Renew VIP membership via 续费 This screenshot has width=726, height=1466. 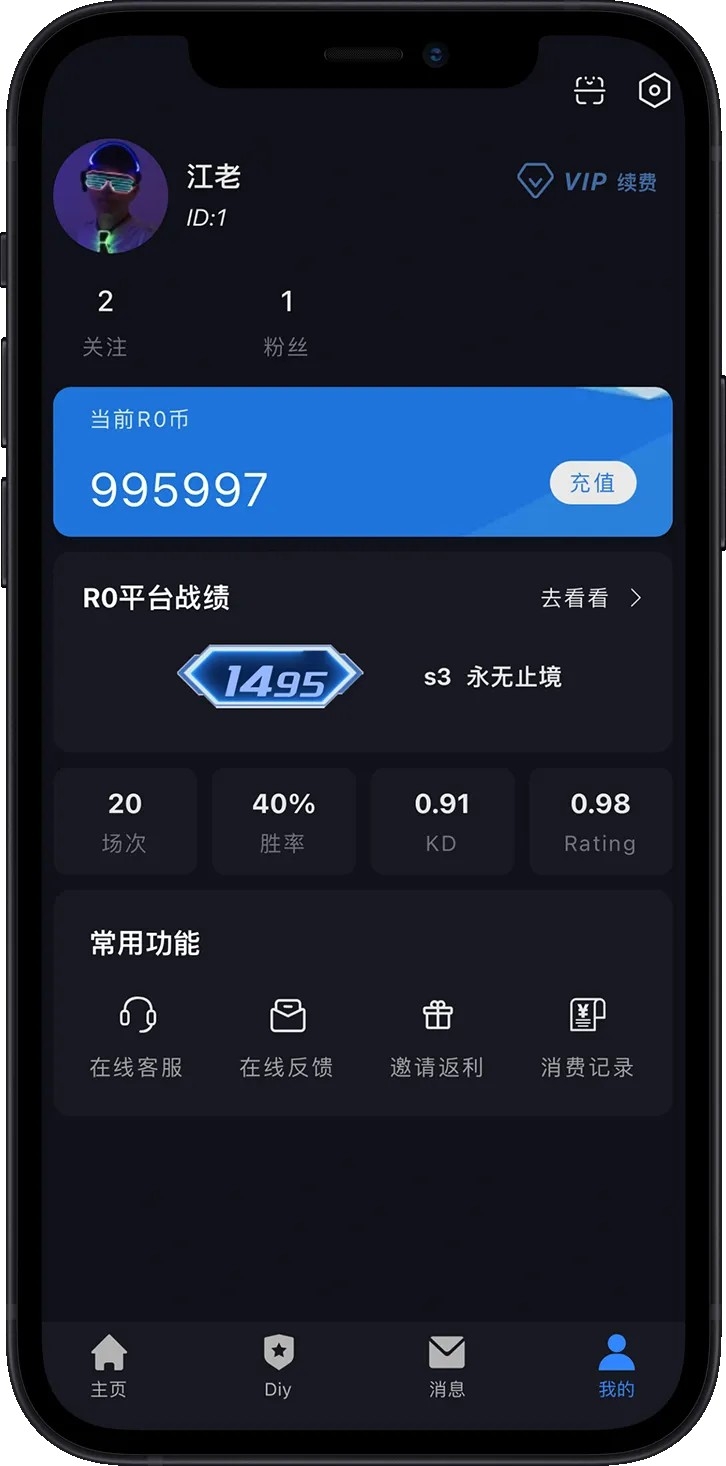click(636, 182)
